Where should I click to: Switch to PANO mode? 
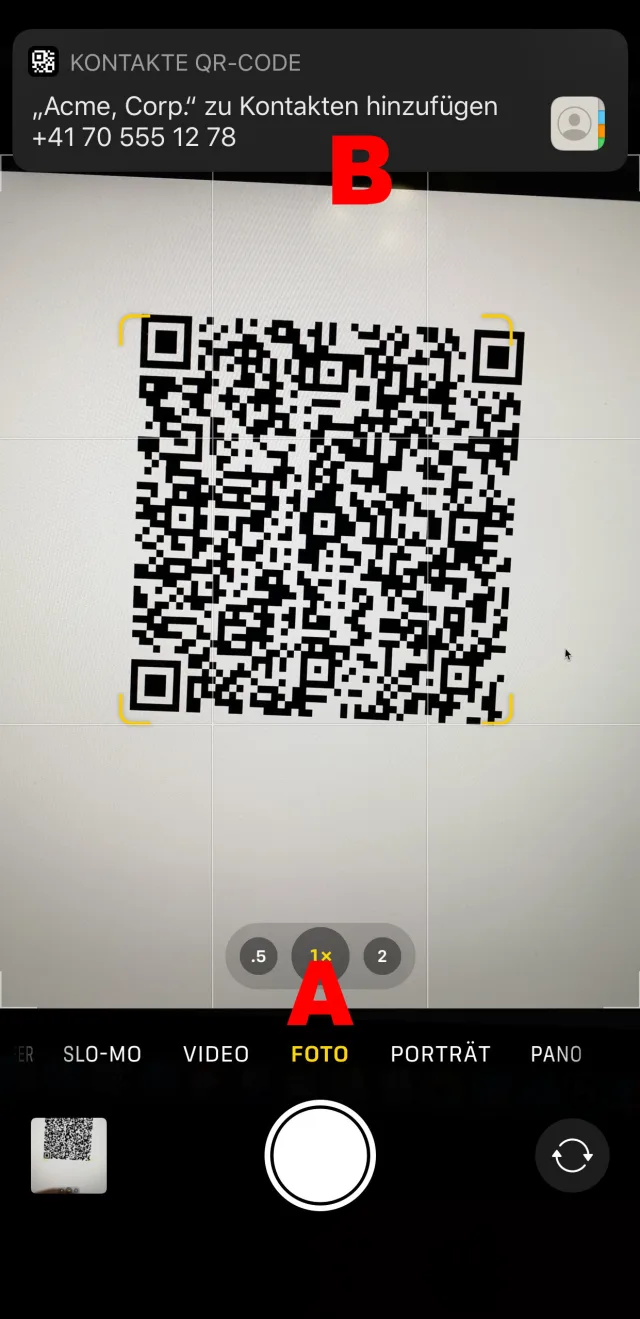tap(556, 1054)
